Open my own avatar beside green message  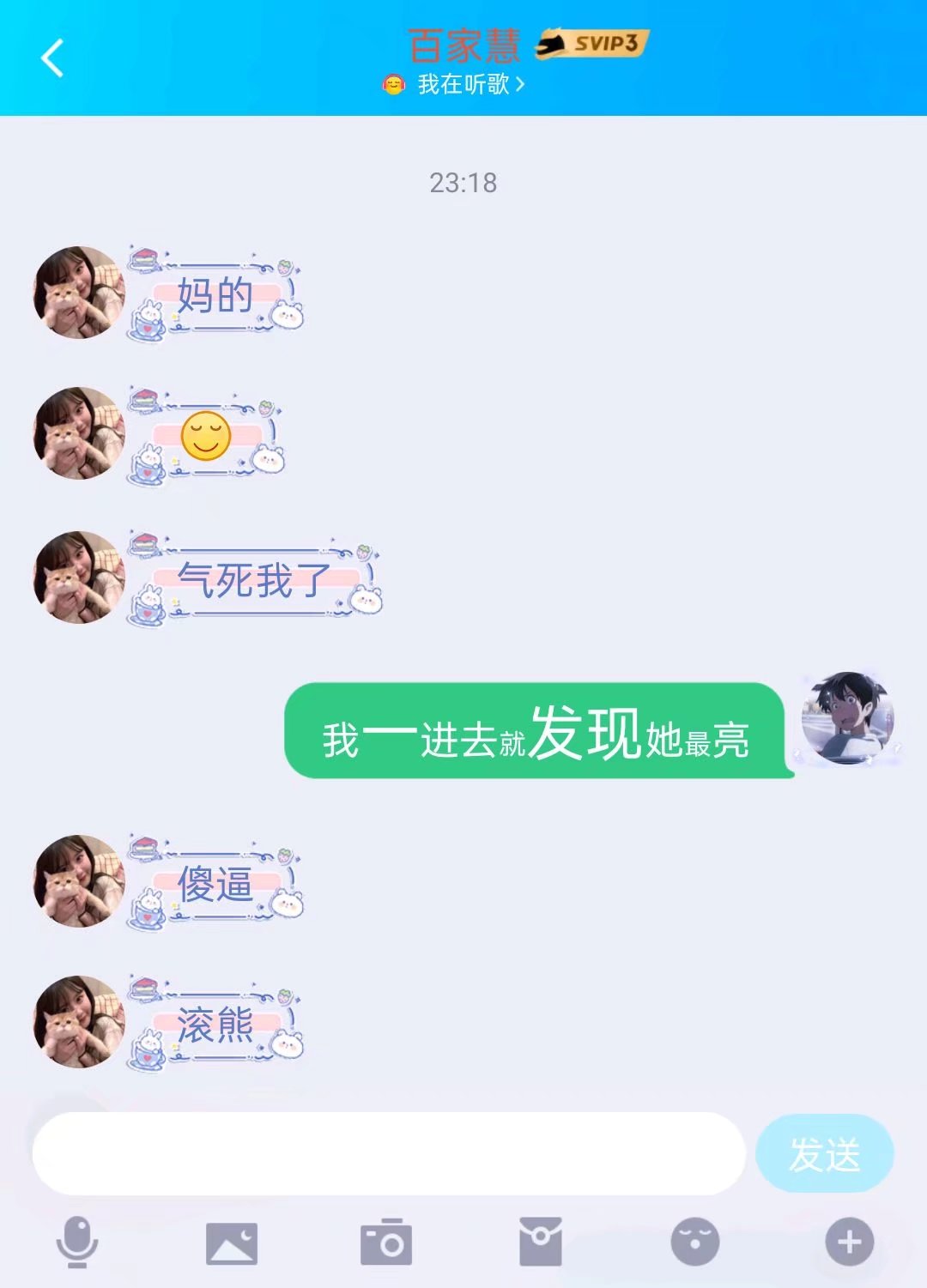(847, 718)
